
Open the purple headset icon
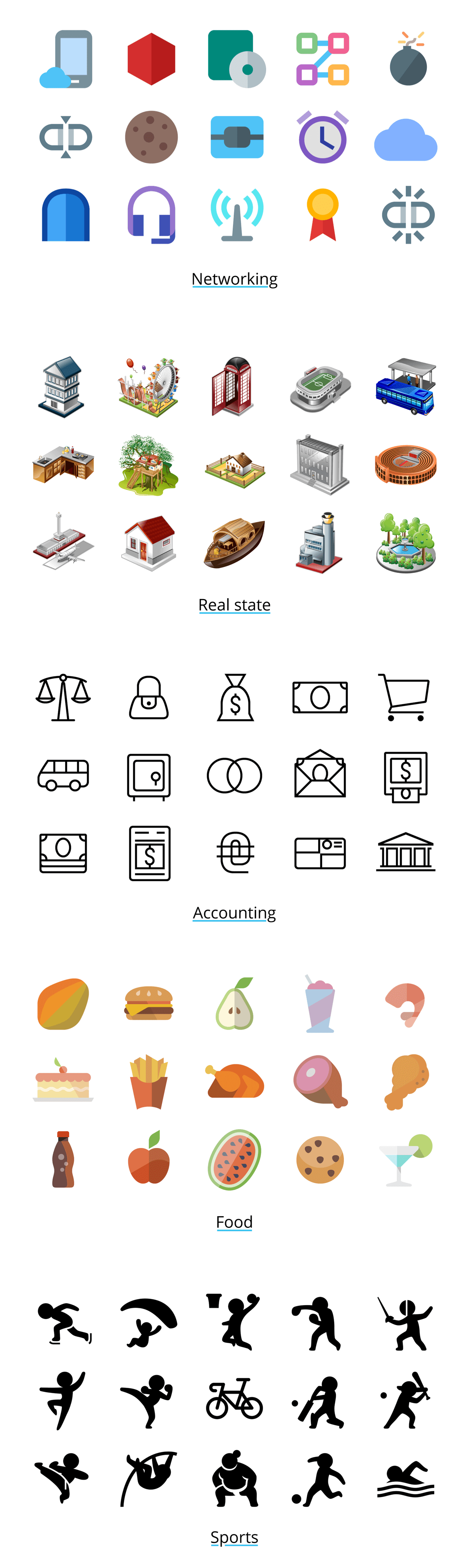click(152, 215)
